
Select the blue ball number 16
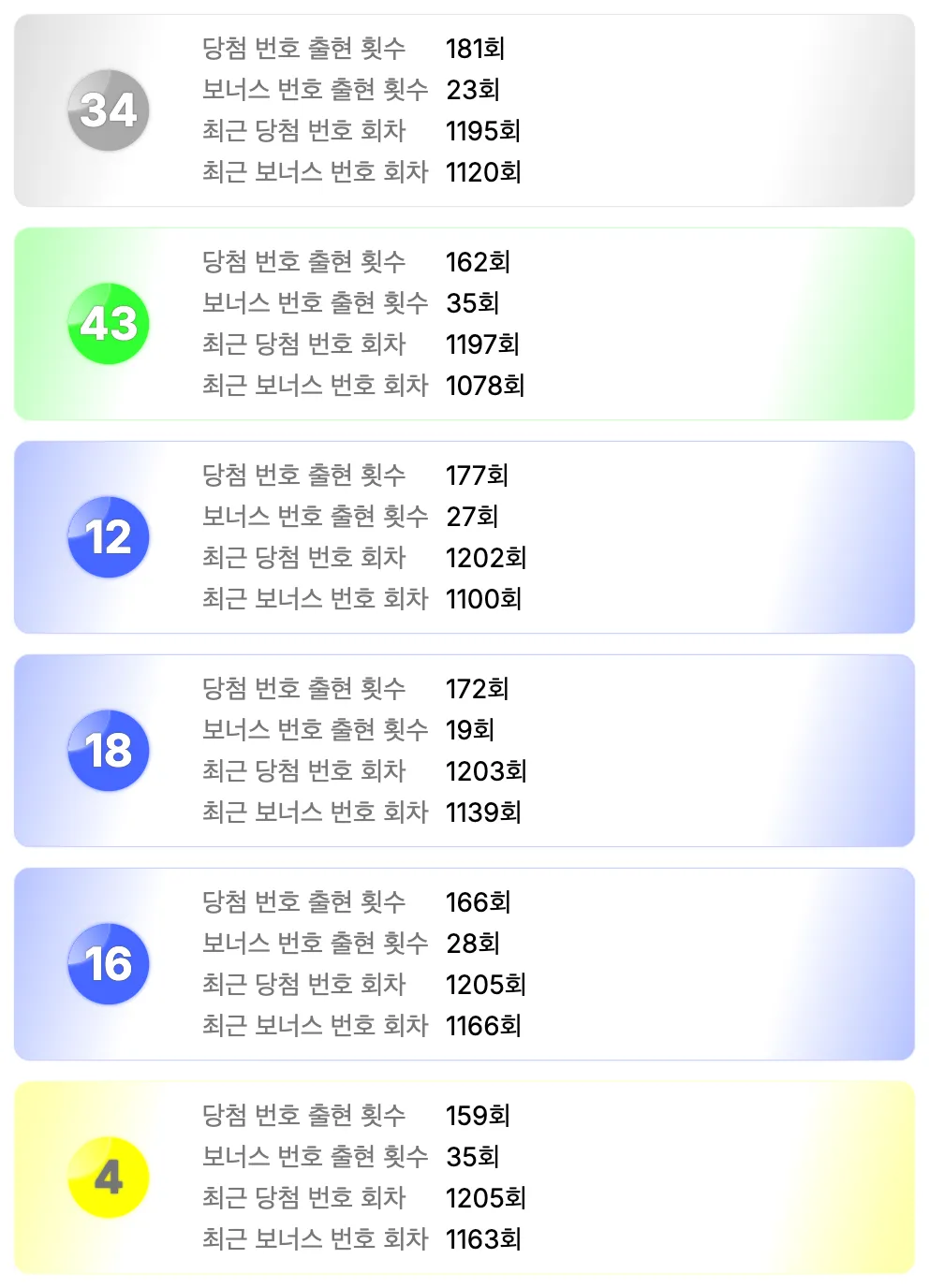[x=109, y=963]
